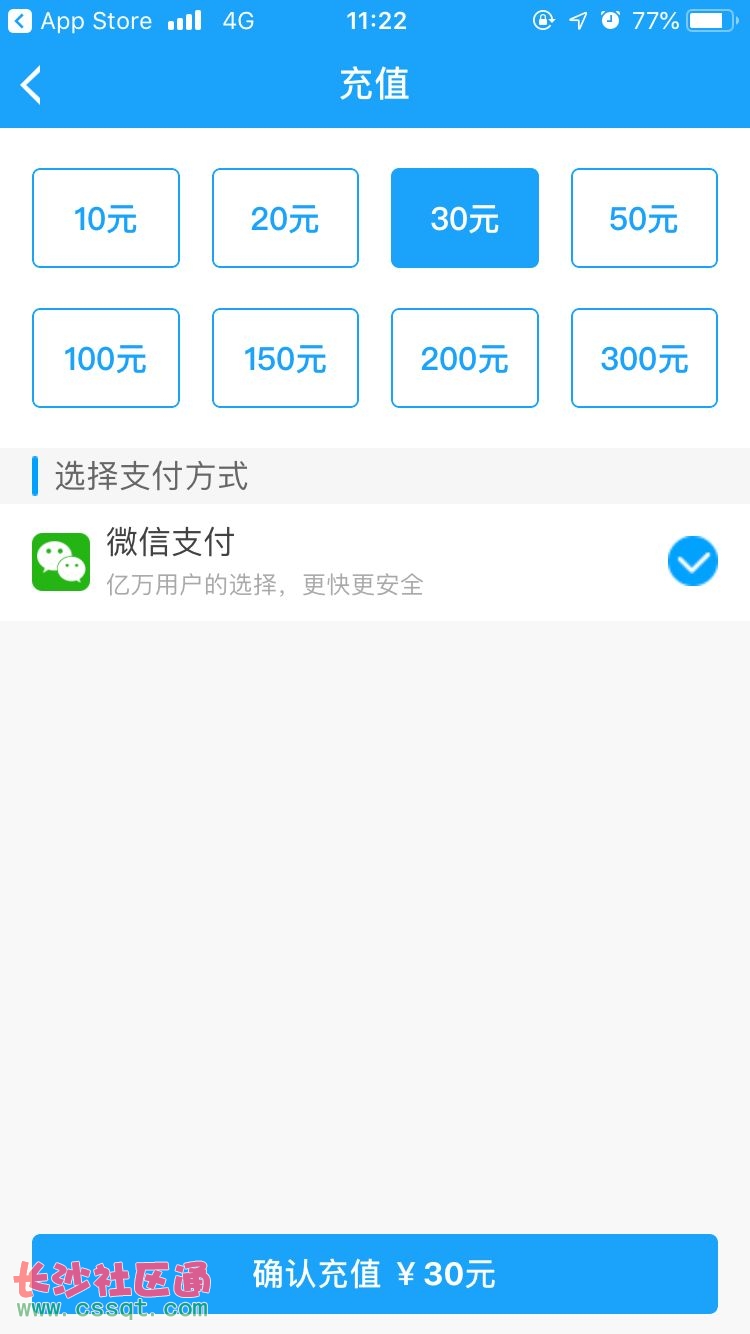
Task: Pick the 50元 recharge amount
Action: tap(644, 218)
